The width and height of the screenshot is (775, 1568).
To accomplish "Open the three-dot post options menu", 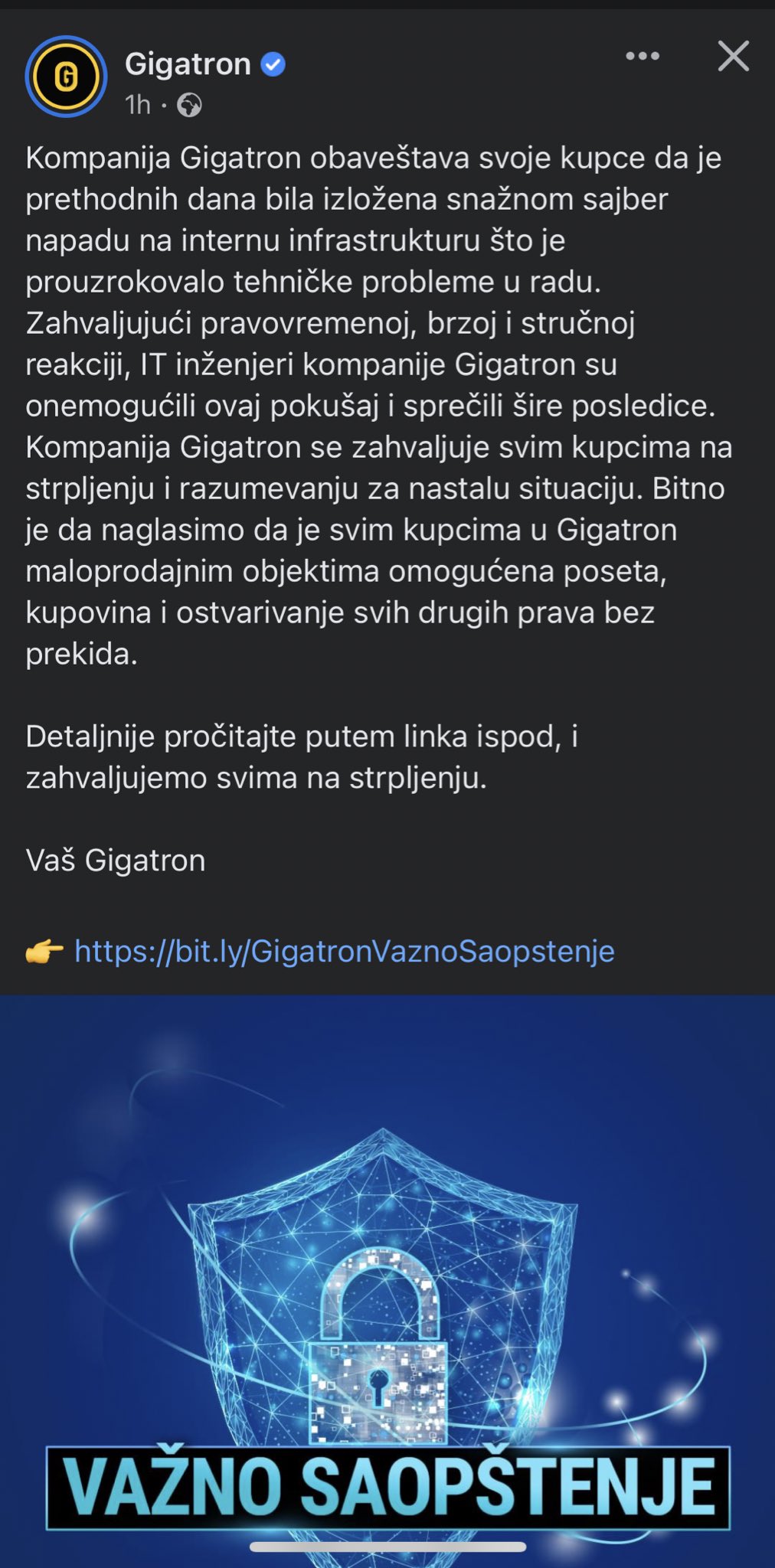I will point(642,56).
